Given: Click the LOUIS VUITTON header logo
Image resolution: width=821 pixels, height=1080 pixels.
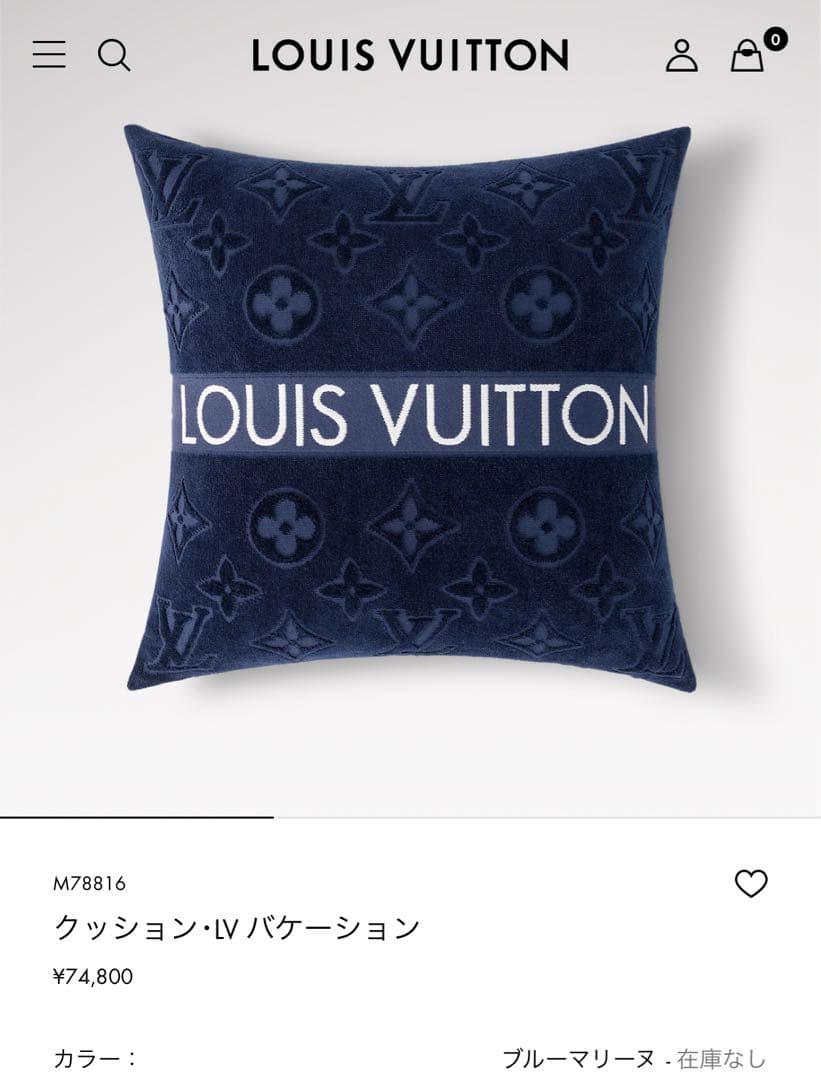Looking at the screenshot, I should (x=410, y=56).
